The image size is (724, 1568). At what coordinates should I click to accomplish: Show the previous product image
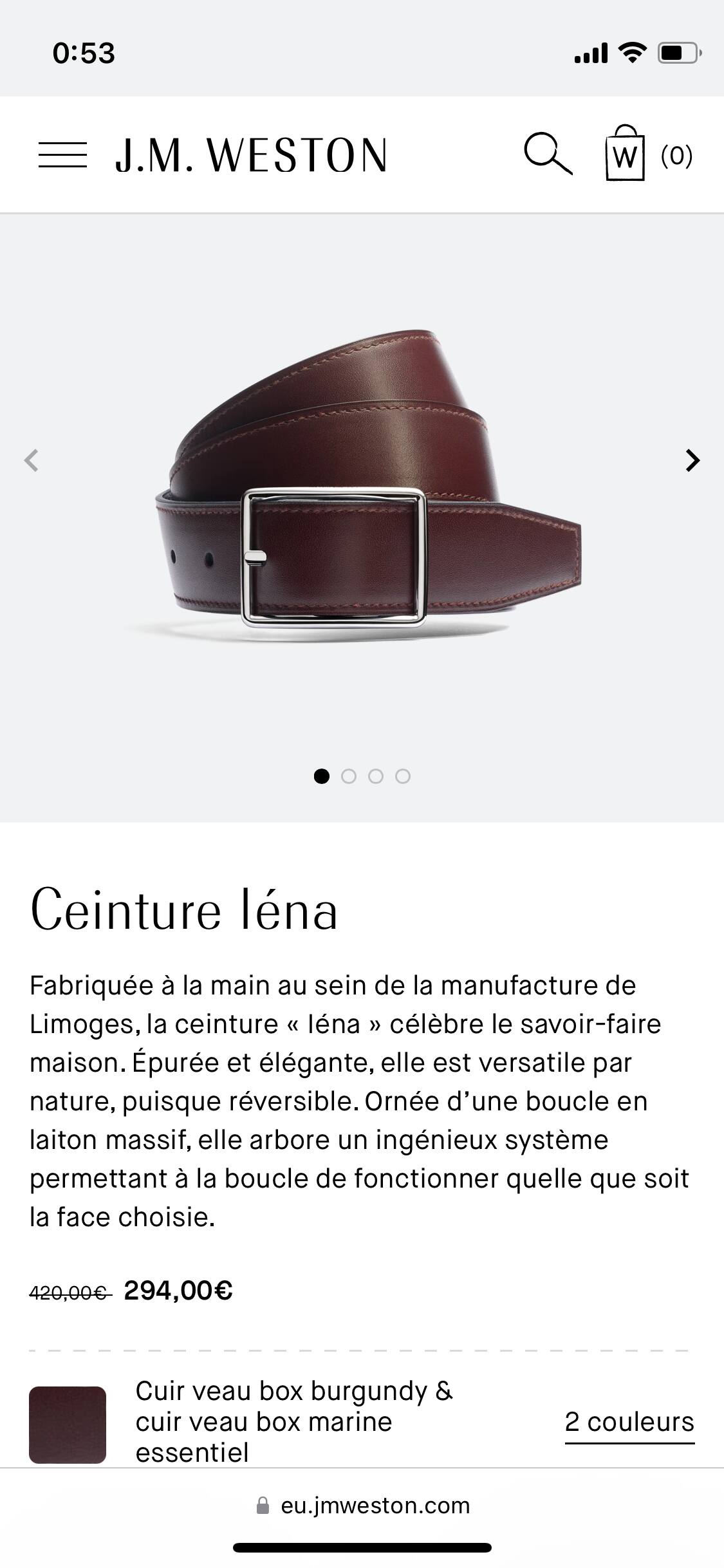31,461
